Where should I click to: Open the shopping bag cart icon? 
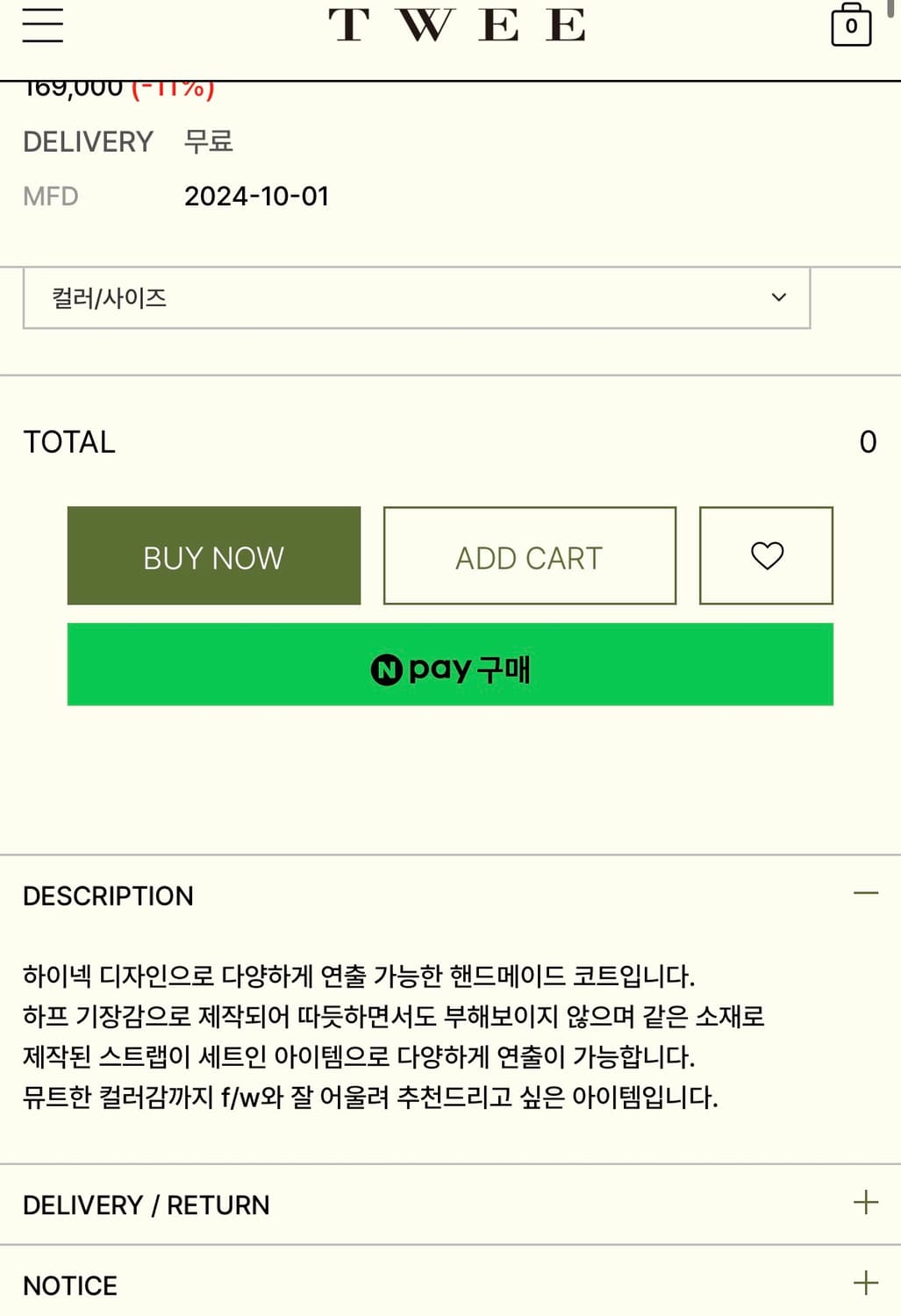pyautogui.click(x=849, y=25)
